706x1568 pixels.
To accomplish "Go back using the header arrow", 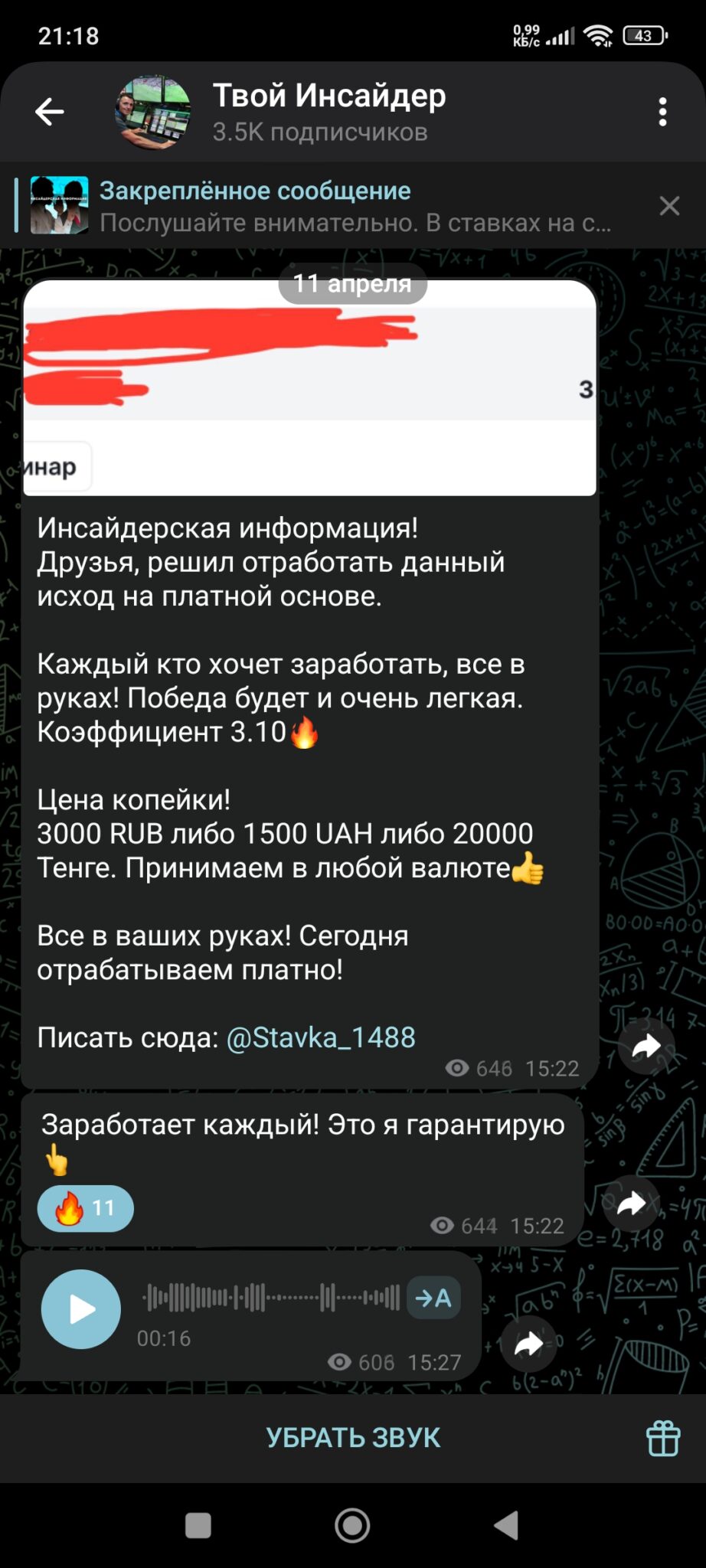I will pos(50,112).
